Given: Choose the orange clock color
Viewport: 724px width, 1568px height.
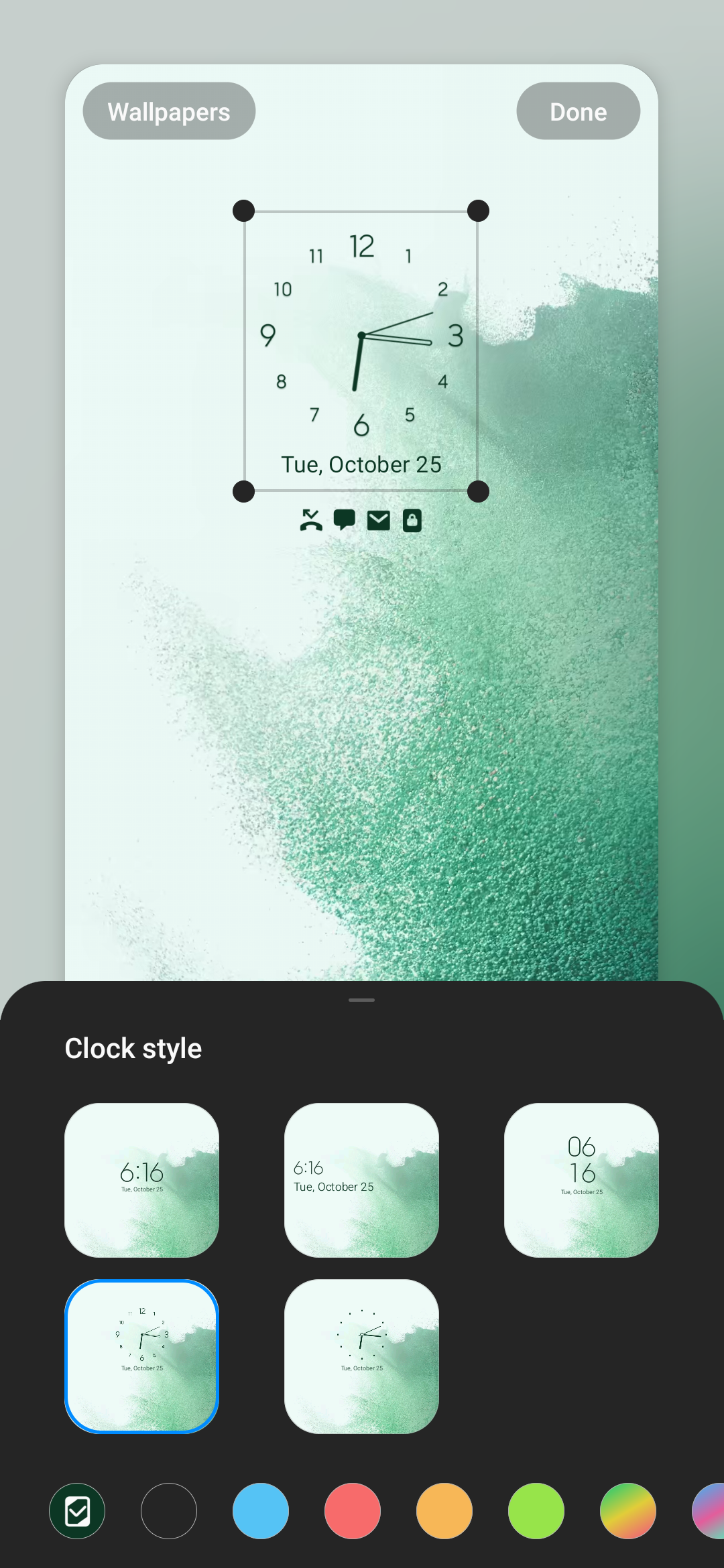Looking at the screenshot, I should coord(444,1511).
